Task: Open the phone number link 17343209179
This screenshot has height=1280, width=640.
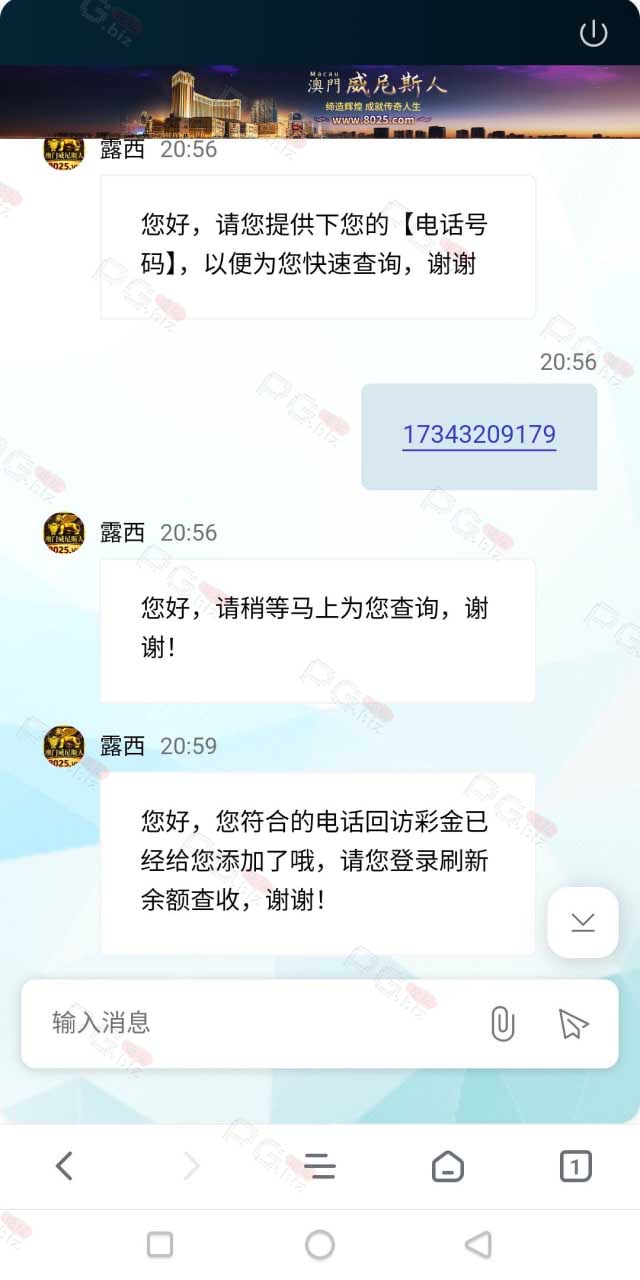Action: click(x=479, y=435)
